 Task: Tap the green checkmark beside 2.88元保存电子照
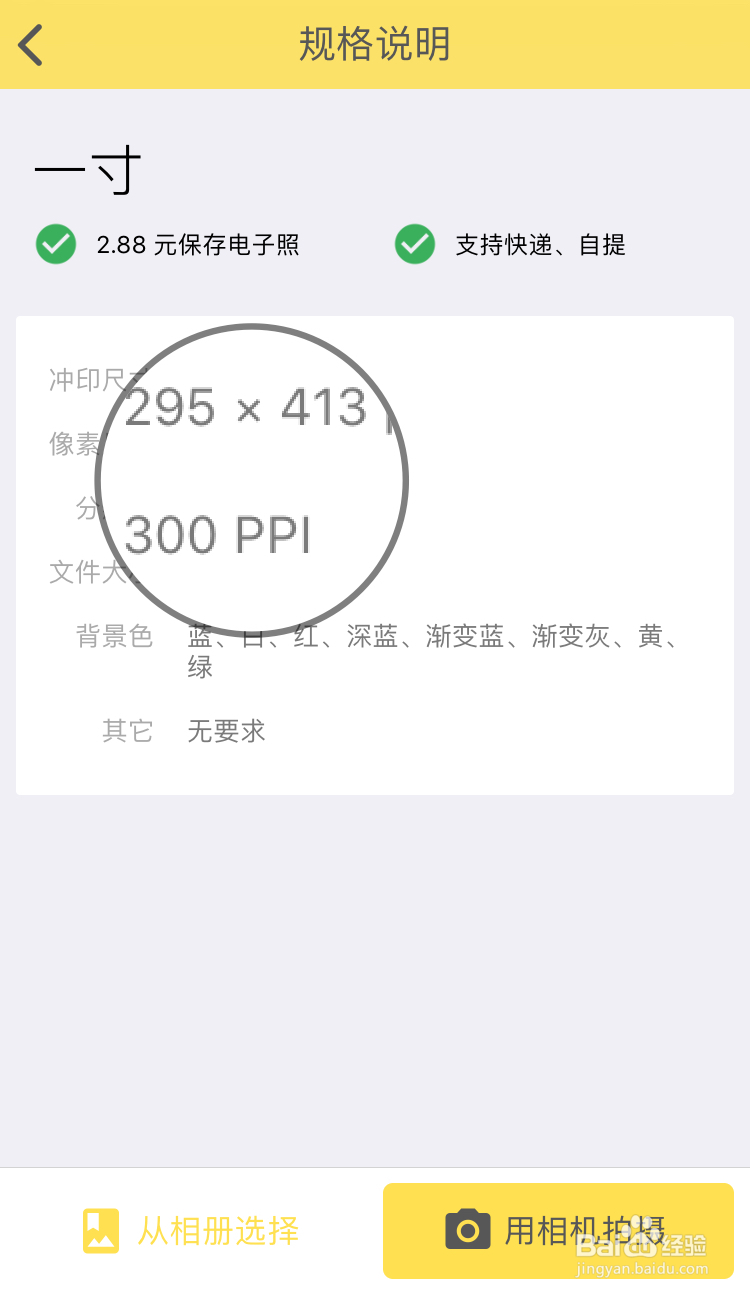(55, 244)
